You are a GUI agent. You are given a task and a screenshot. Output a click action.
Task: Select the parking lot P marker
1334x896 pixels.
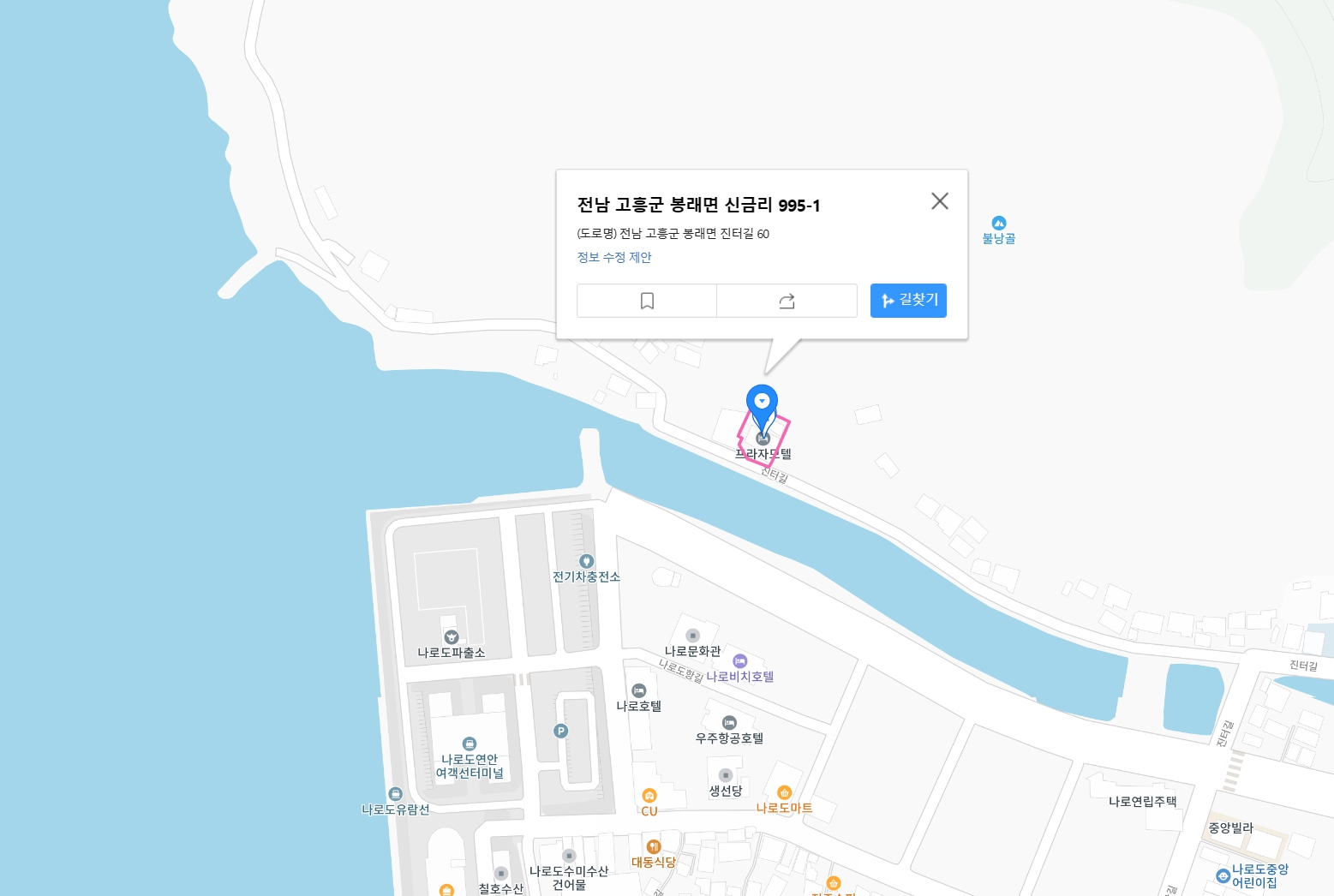(560, 732)
